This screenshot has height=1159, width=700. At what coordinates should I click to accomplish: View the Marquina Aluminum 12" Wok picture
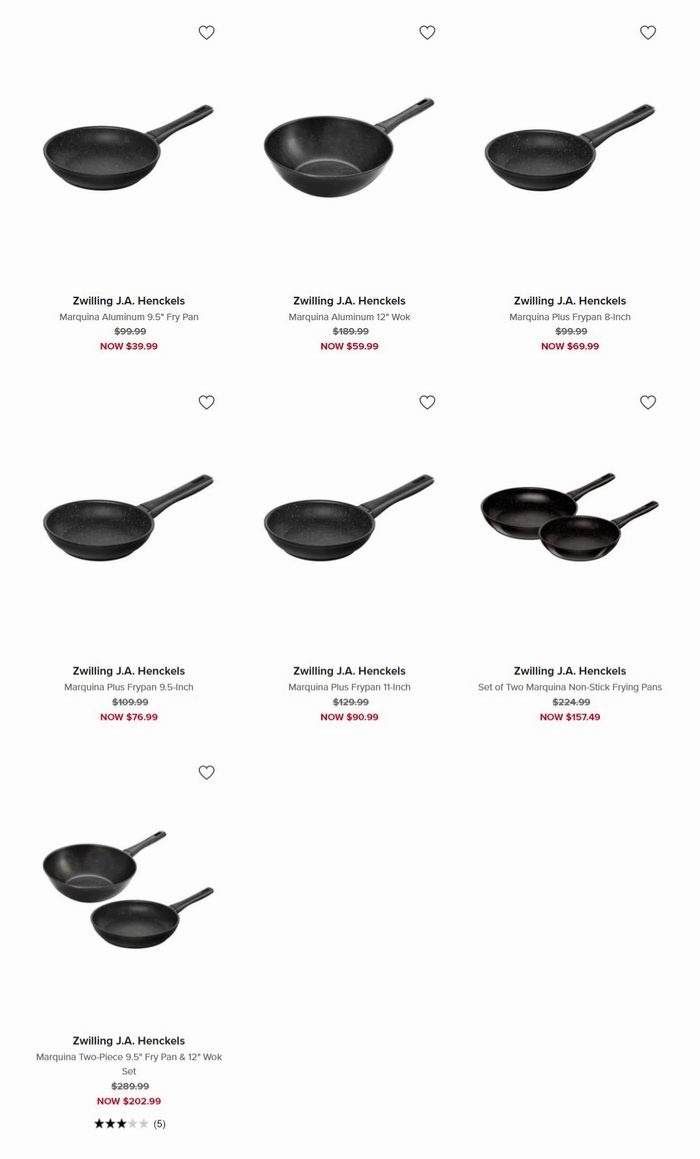coord(349,148)
